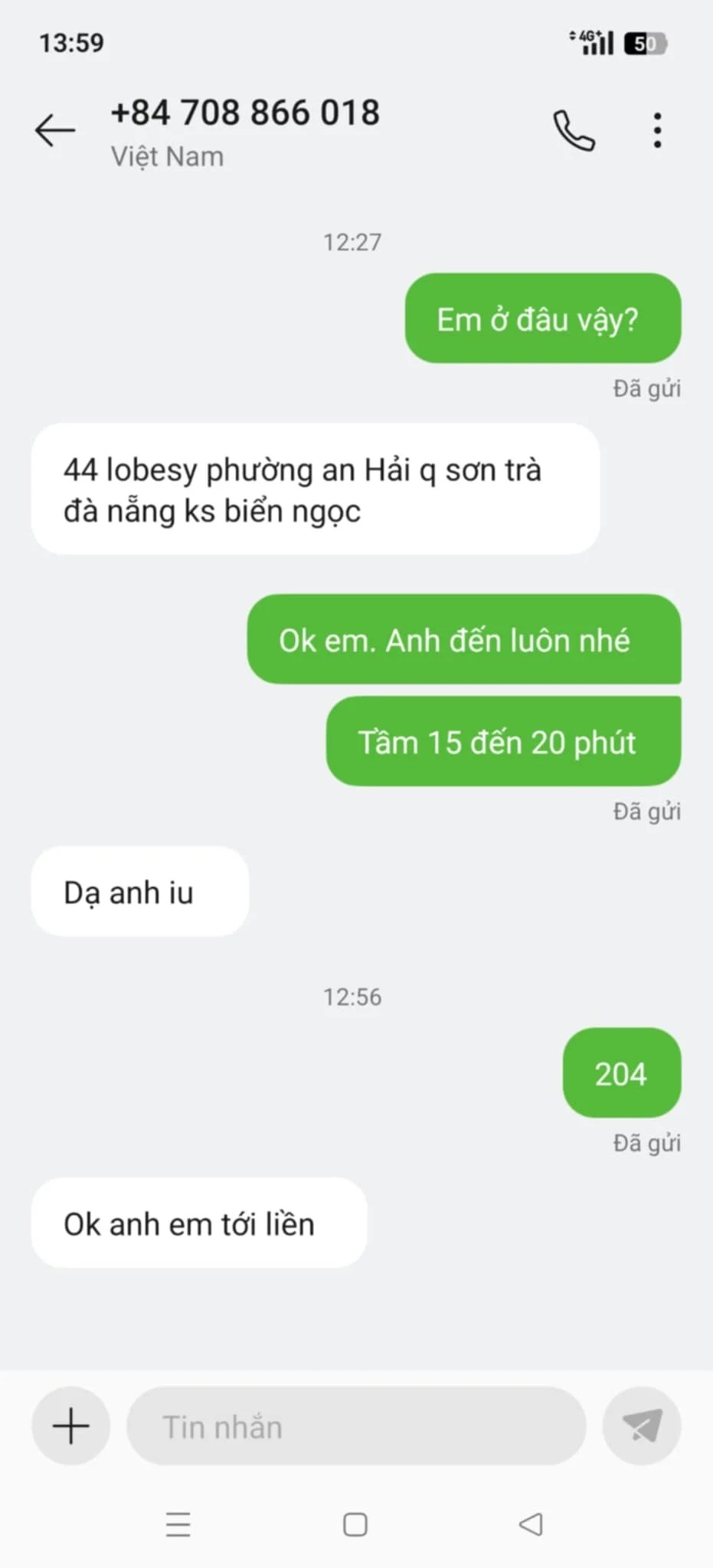Call +84 708 866 018
713x1568 pixels.
click(574, 130)
